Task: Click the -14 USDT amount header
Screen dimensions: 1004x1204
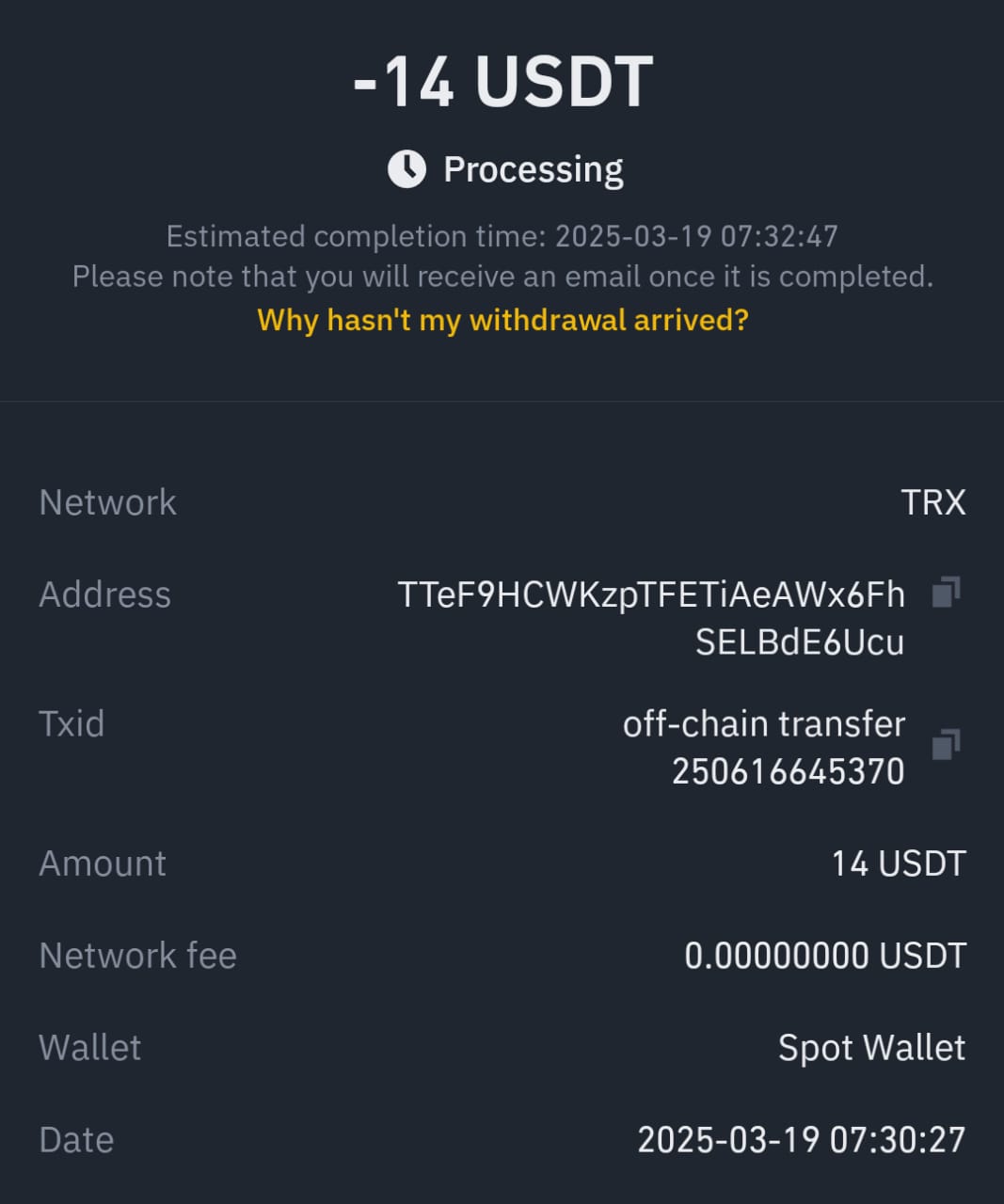Action: pos(502,81)
